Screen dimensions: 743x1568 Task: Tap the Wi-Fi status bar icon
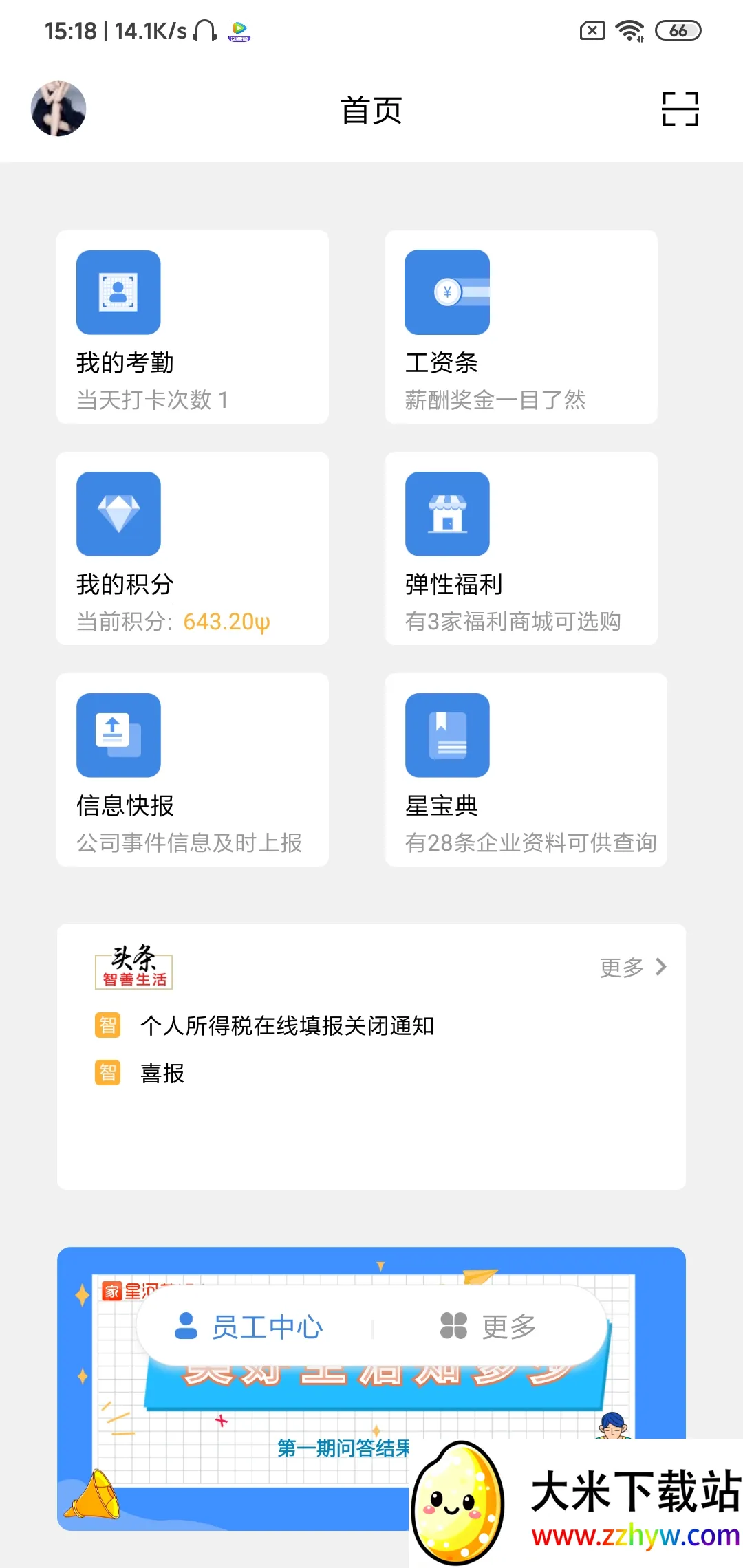coord(631,30)
